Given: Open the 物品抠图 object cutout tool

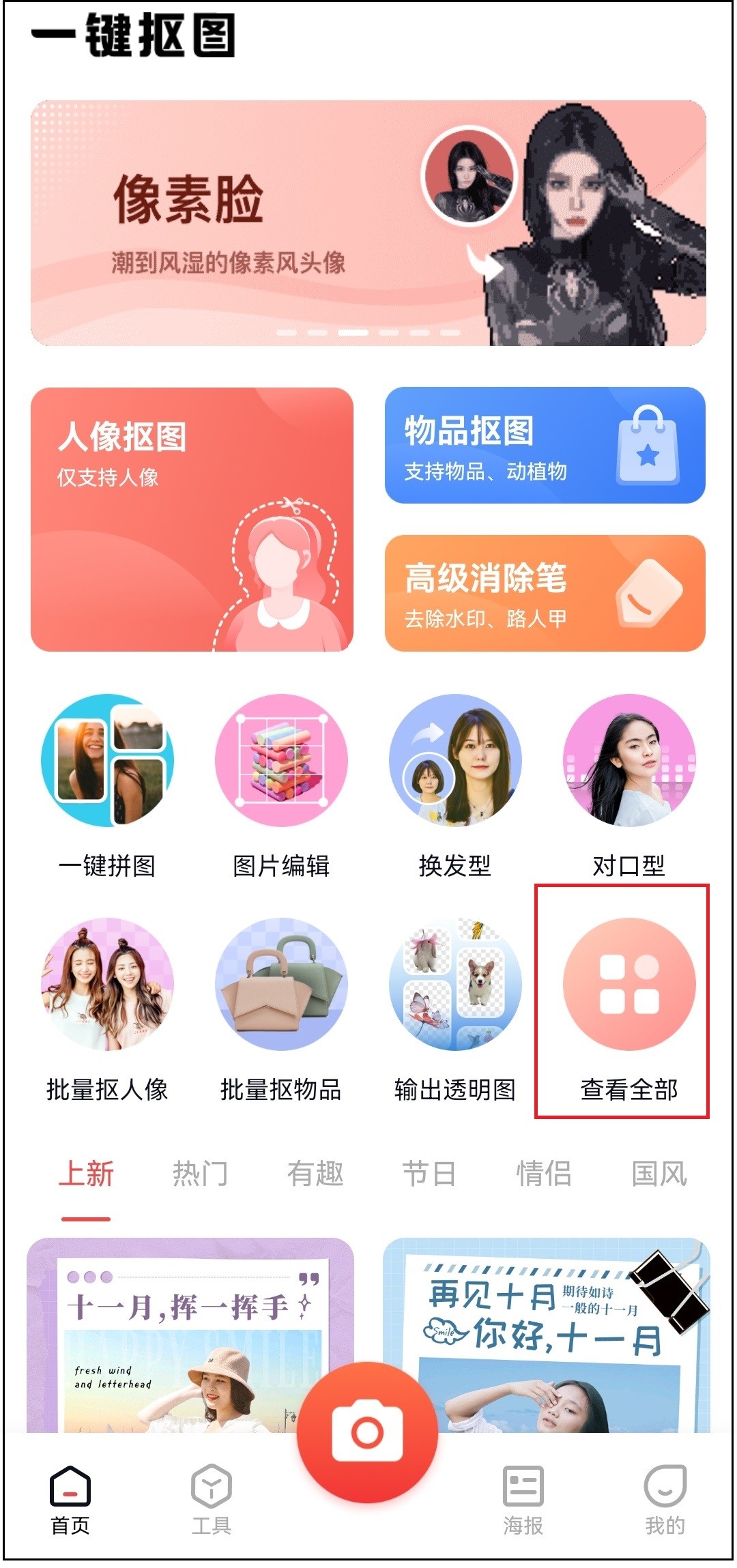Looking at the screenshot, I should 546,444.
